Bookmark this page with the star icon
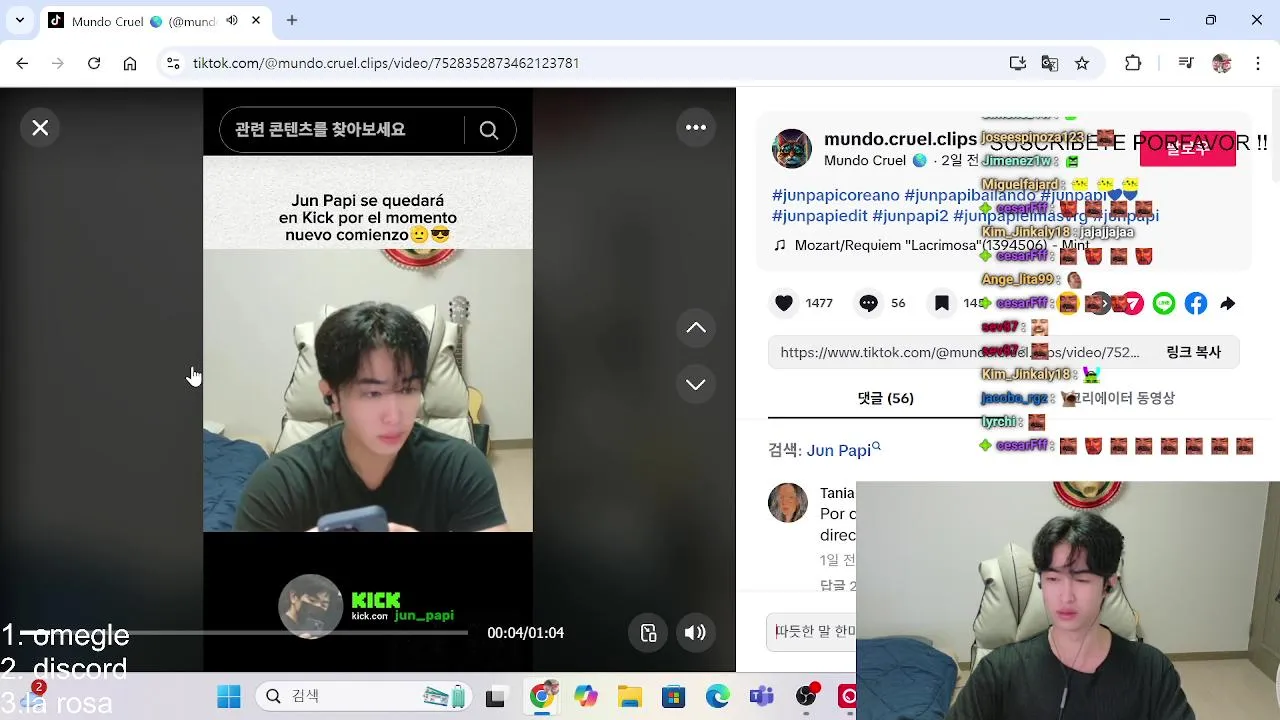 click(x=1082, y=63)
